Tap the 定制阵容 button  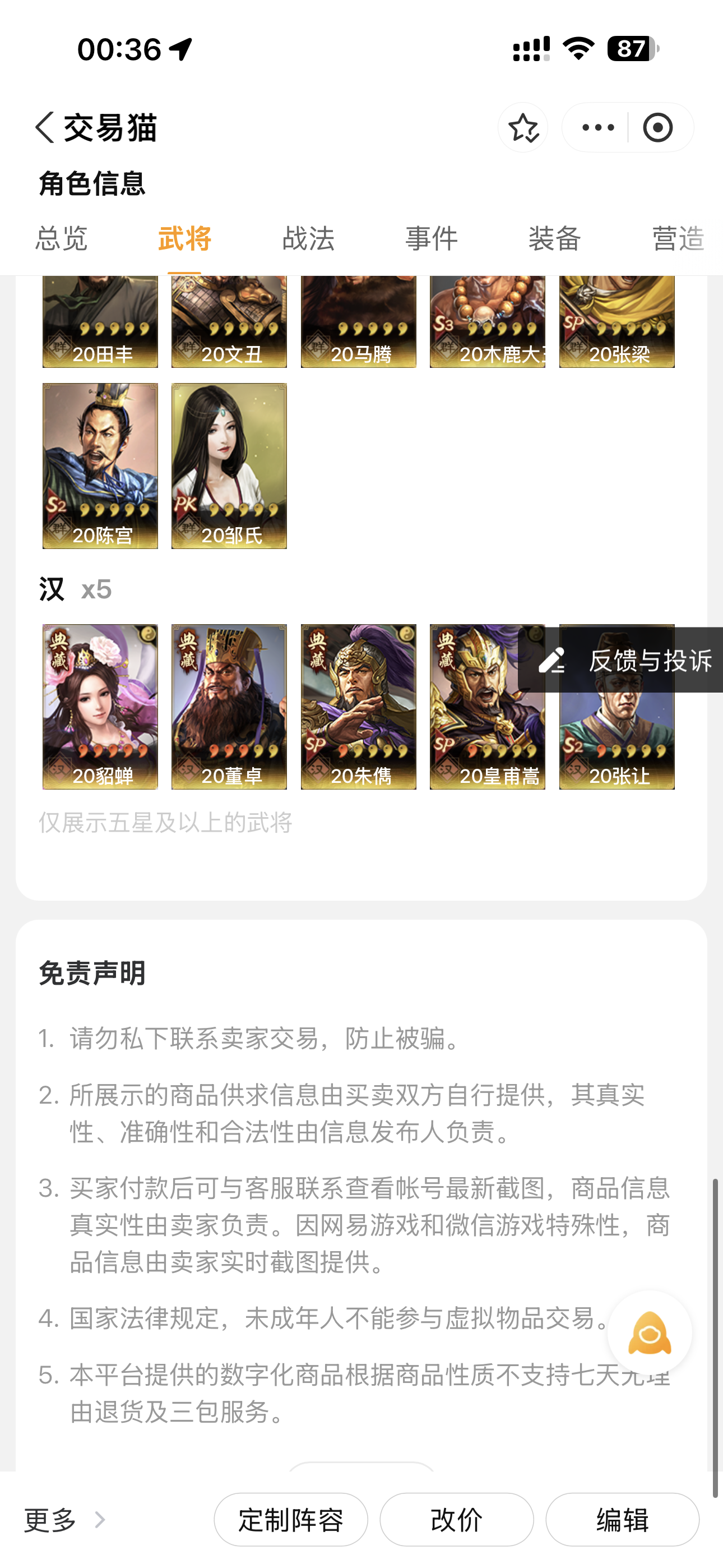coord(291,1520)
